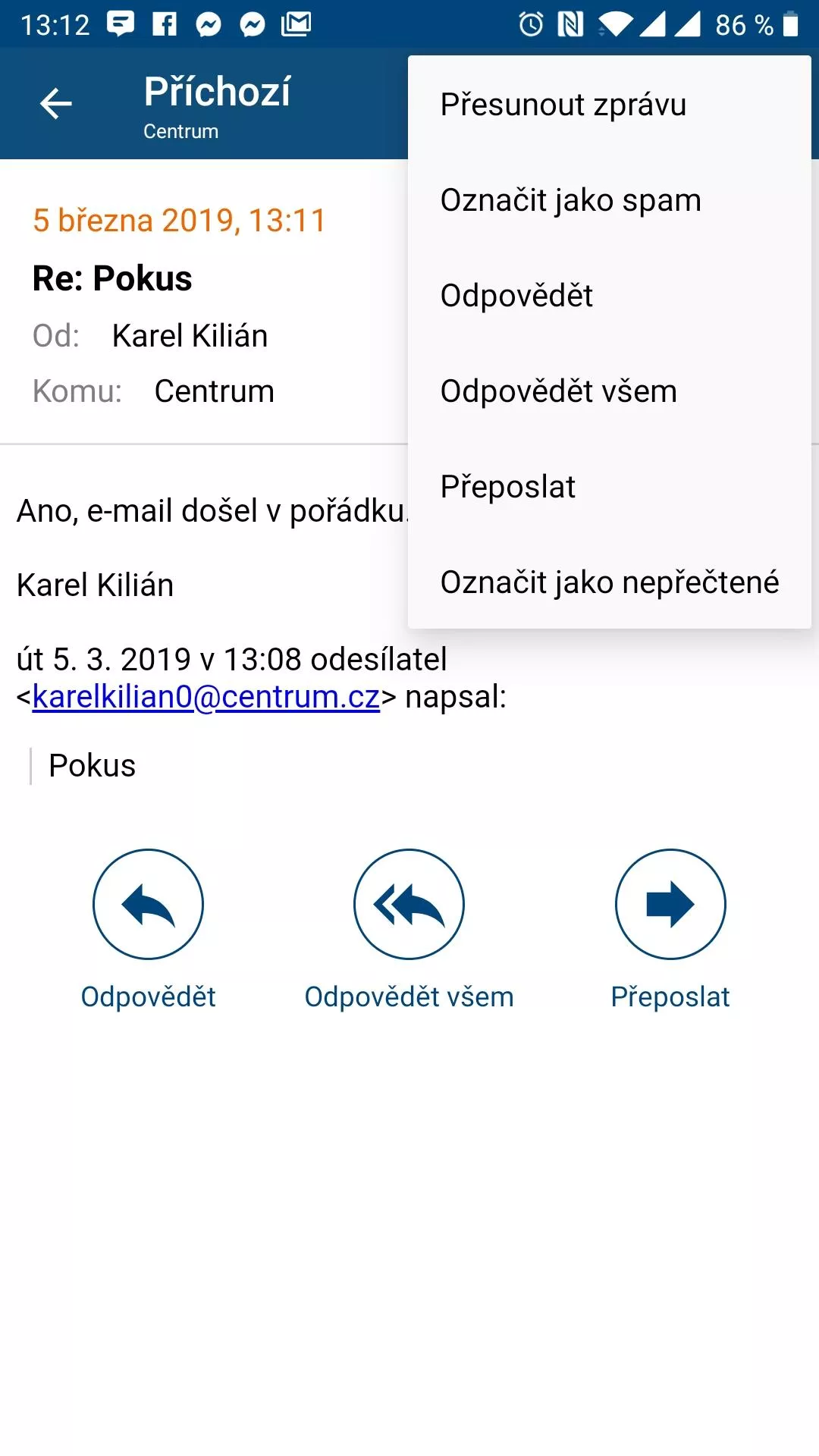819x1456 pixels.
Task: Mark message via Označit jako nepřečtené
Action: point(609,582)
